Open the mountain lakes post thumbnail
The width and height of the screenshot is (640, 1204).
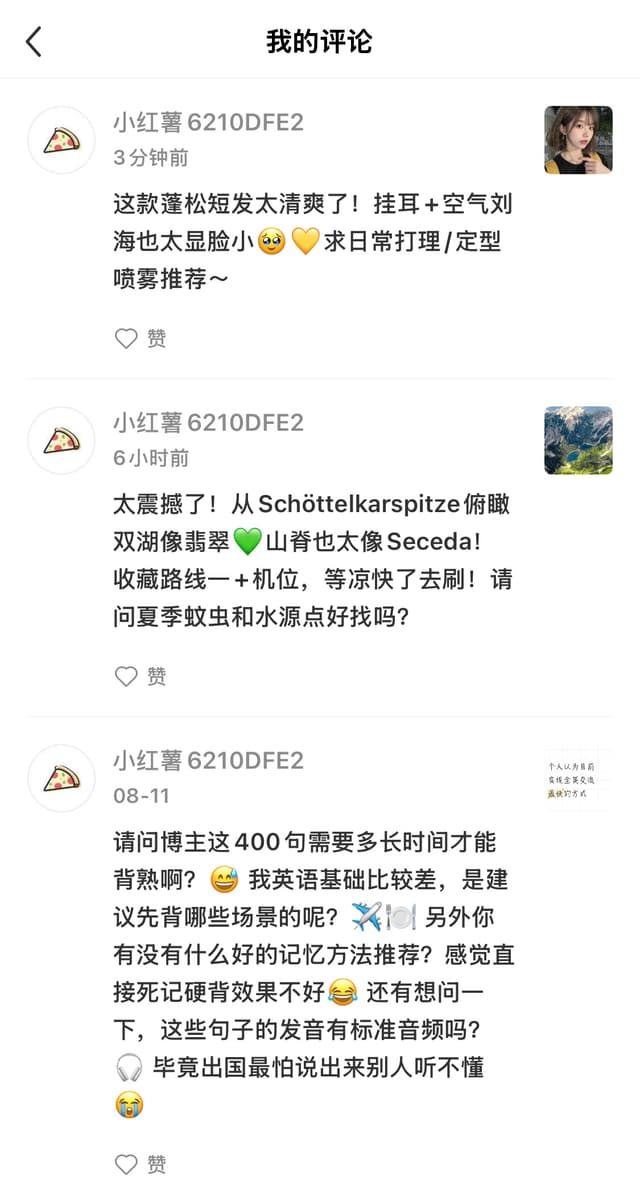(x=578, y=440)
